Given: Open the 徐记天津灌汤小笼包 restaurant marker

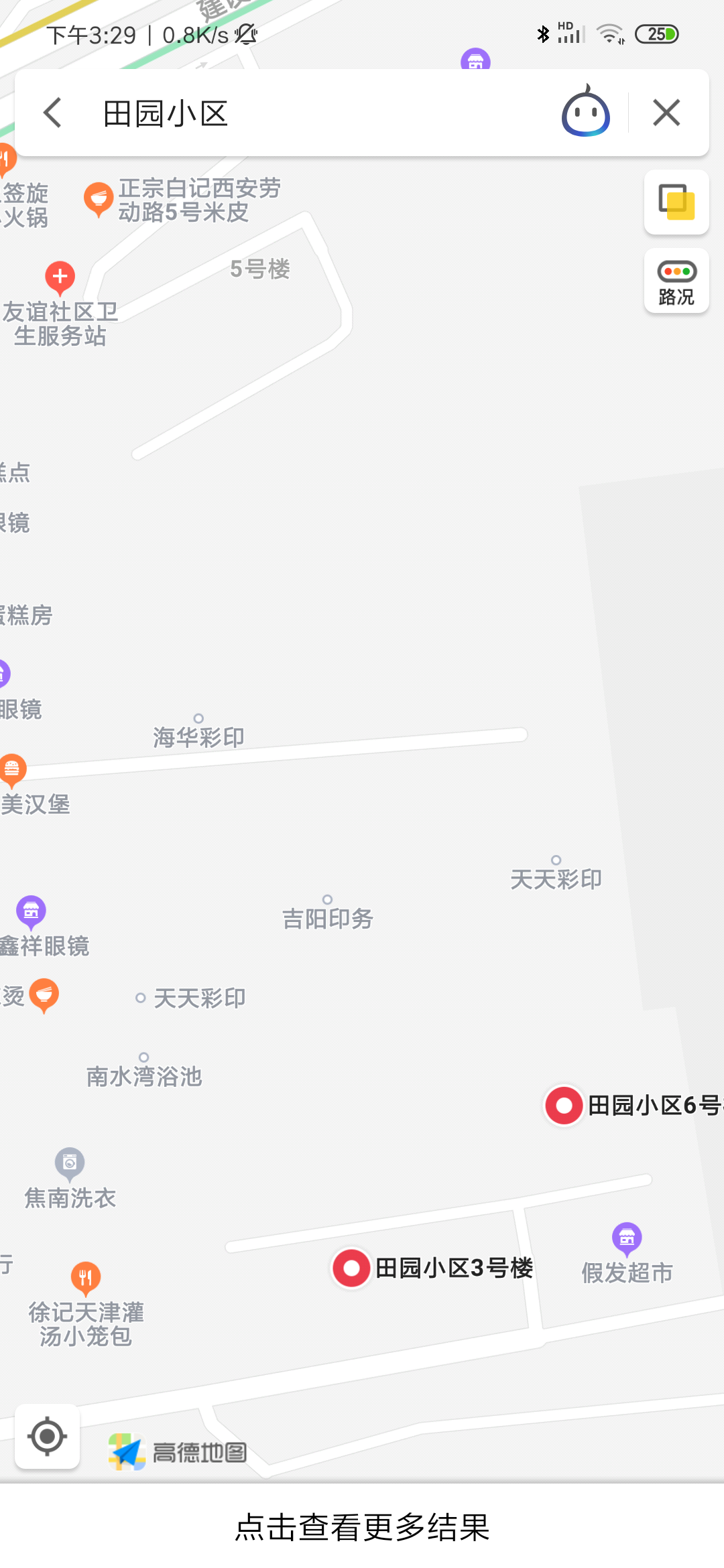Looking at the screenshot, I should tap(86, 1277).
